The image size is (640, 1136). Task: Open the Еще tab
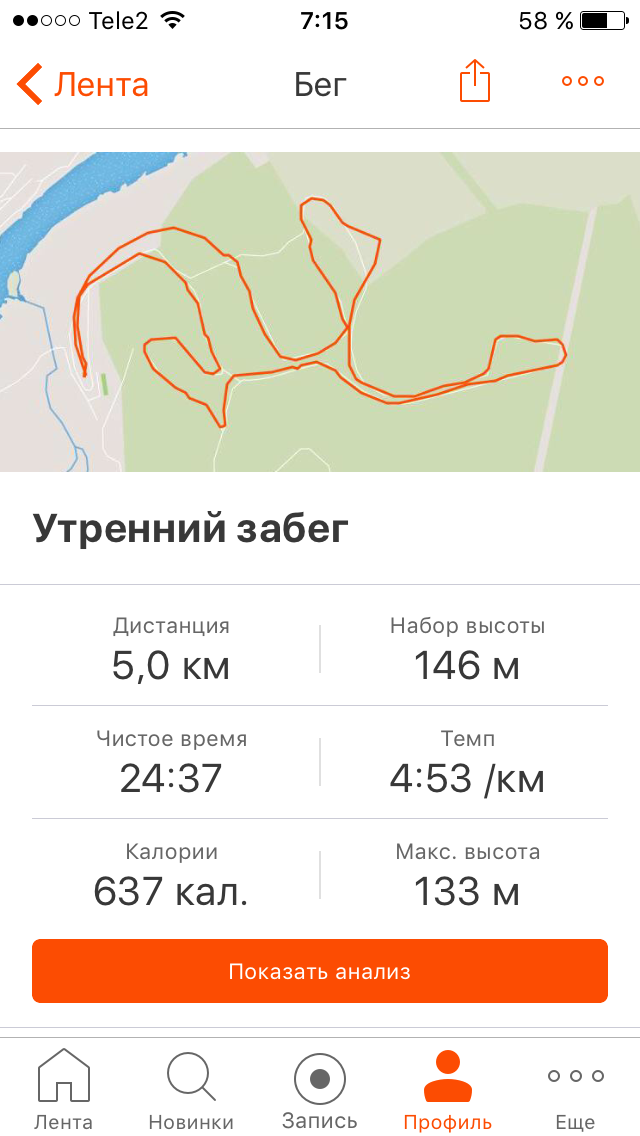coord(575,1089)
